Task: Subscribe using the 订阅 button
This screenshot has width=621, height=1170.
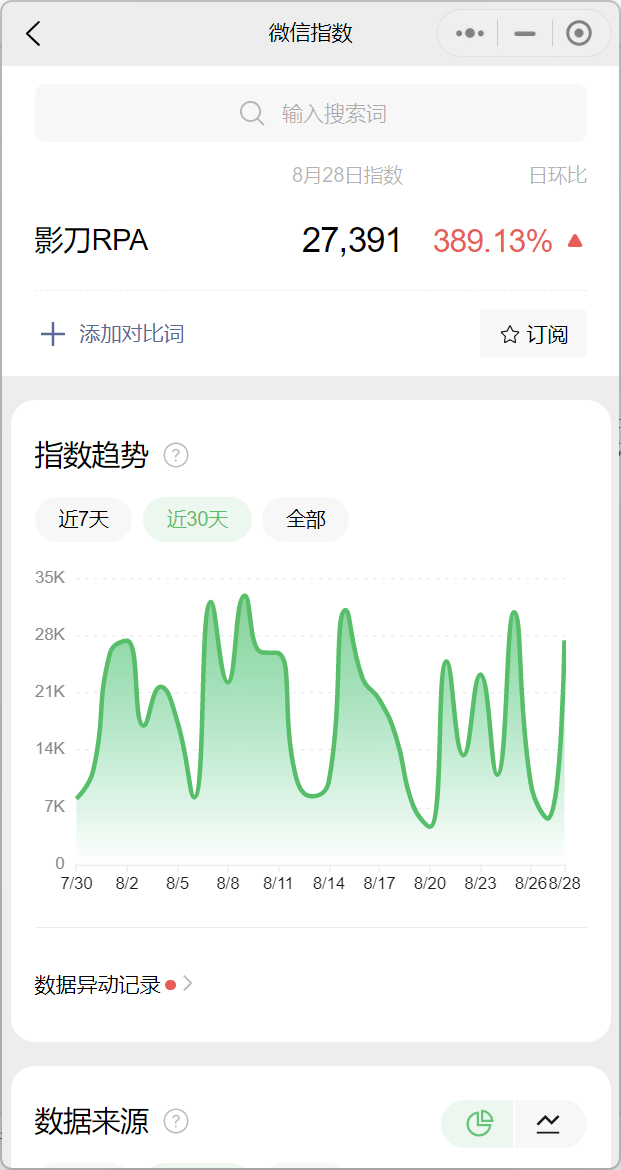Action: pyautogui.click(x=533, y=334)
